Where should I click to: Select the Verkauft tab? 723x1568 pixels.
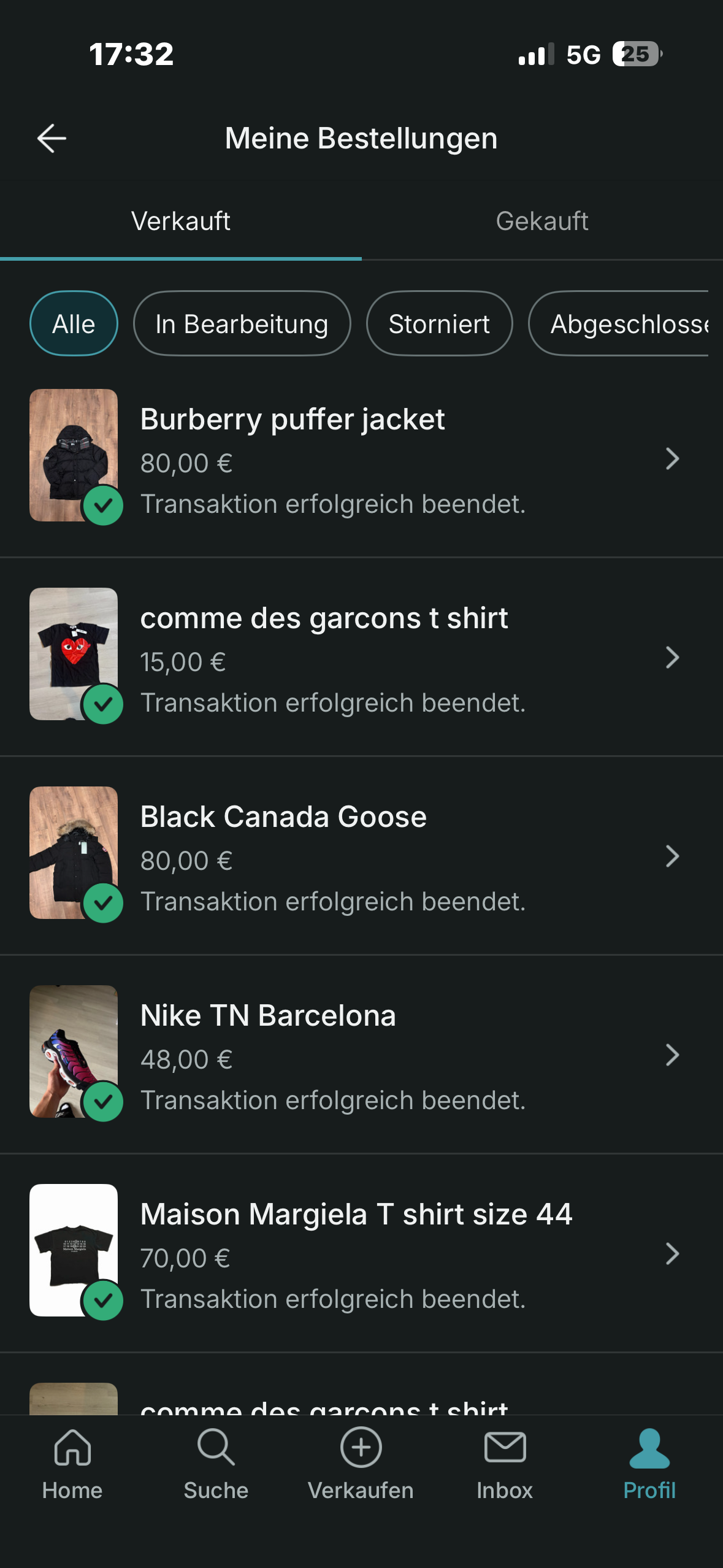tap(181, 221)
